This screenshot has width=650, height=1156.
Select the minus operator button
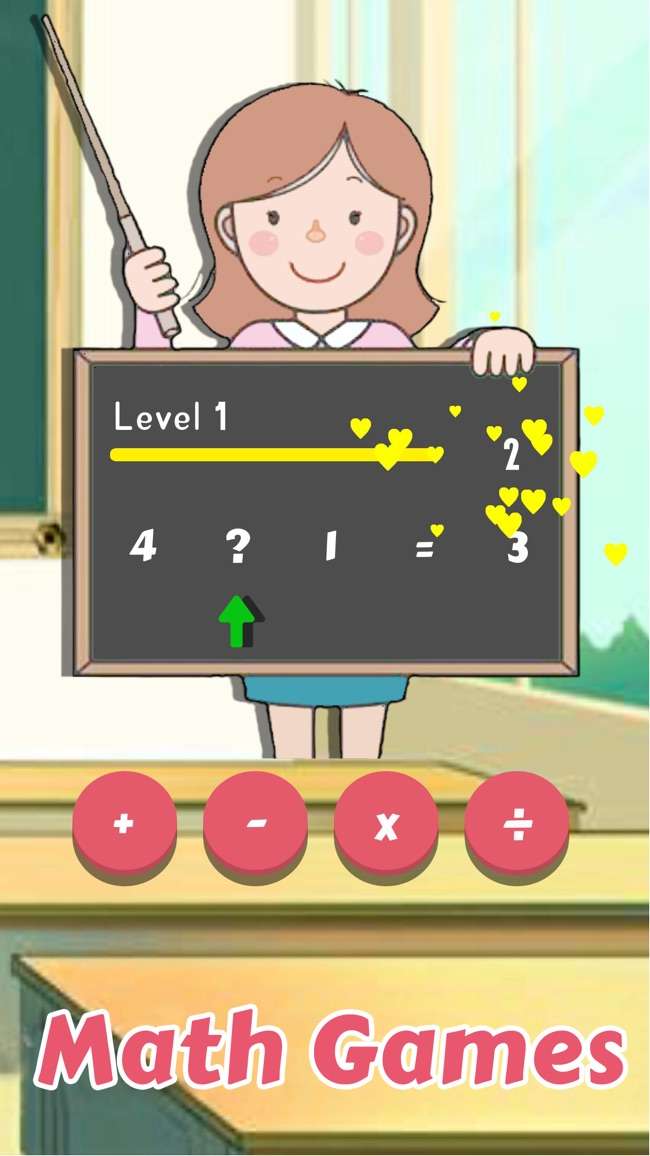click(255, 825)
